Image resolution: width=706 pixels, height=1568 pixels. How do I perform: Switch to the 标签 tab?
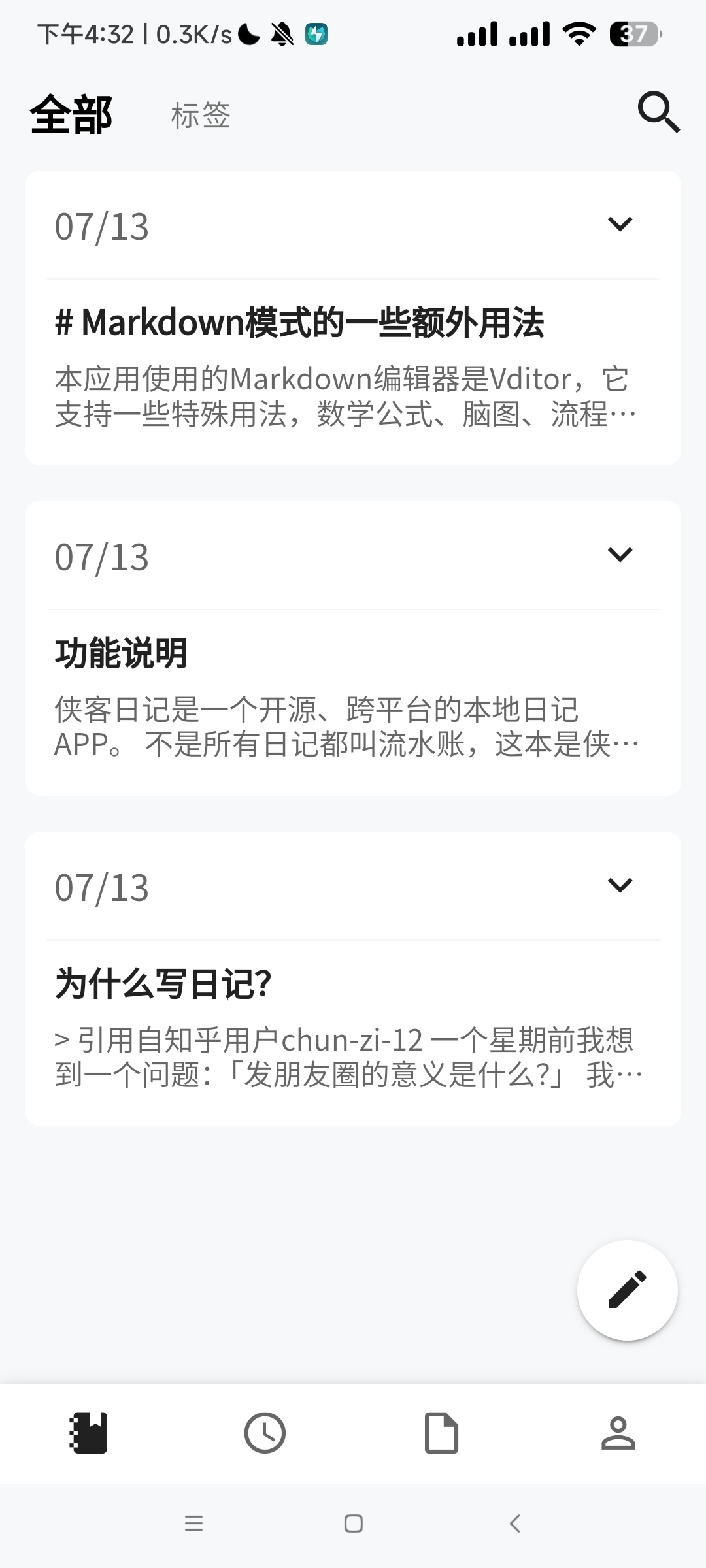(200, 116)
